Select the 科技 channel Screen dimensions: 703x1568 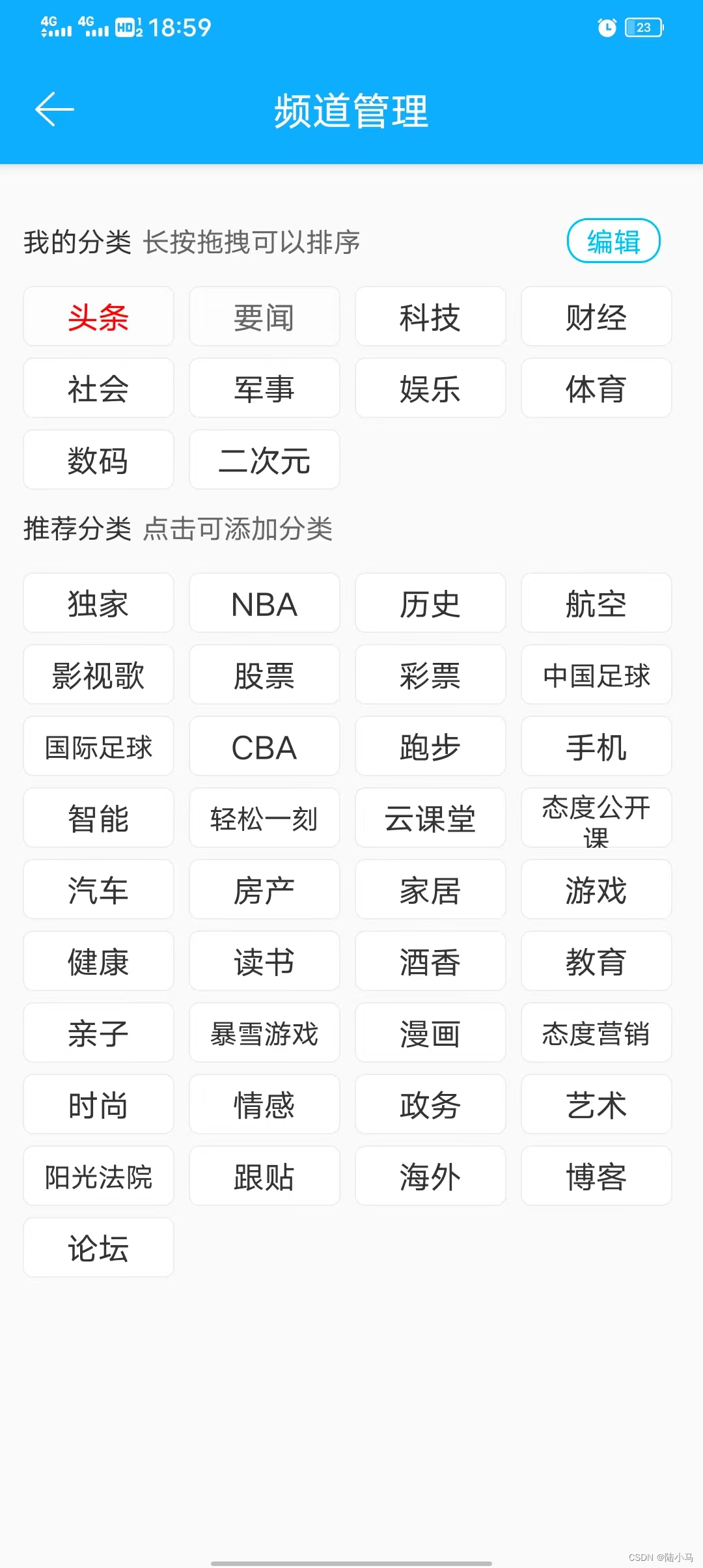click(x=430, y=317)
